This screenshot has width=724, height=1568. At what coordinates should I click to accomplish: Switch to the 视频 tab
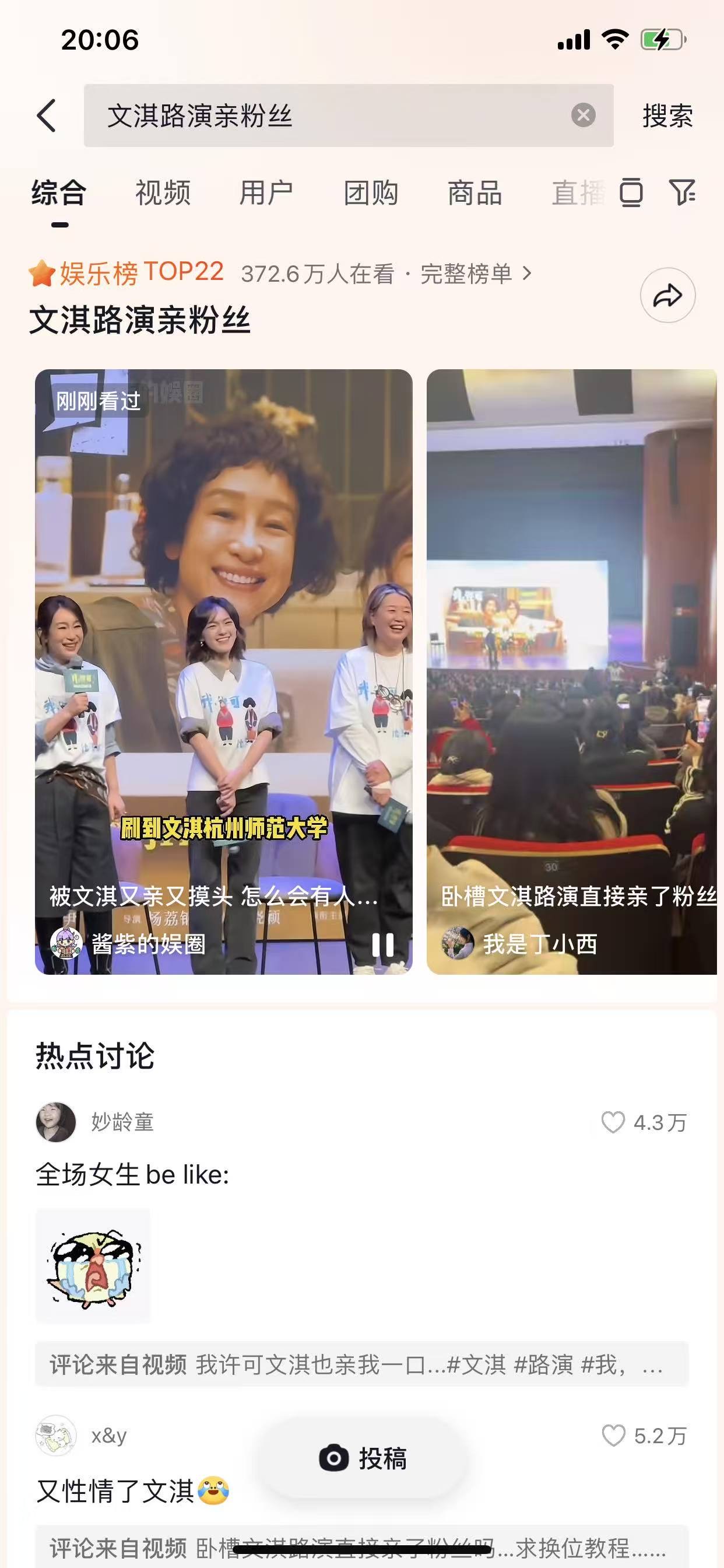click(163, 194)
